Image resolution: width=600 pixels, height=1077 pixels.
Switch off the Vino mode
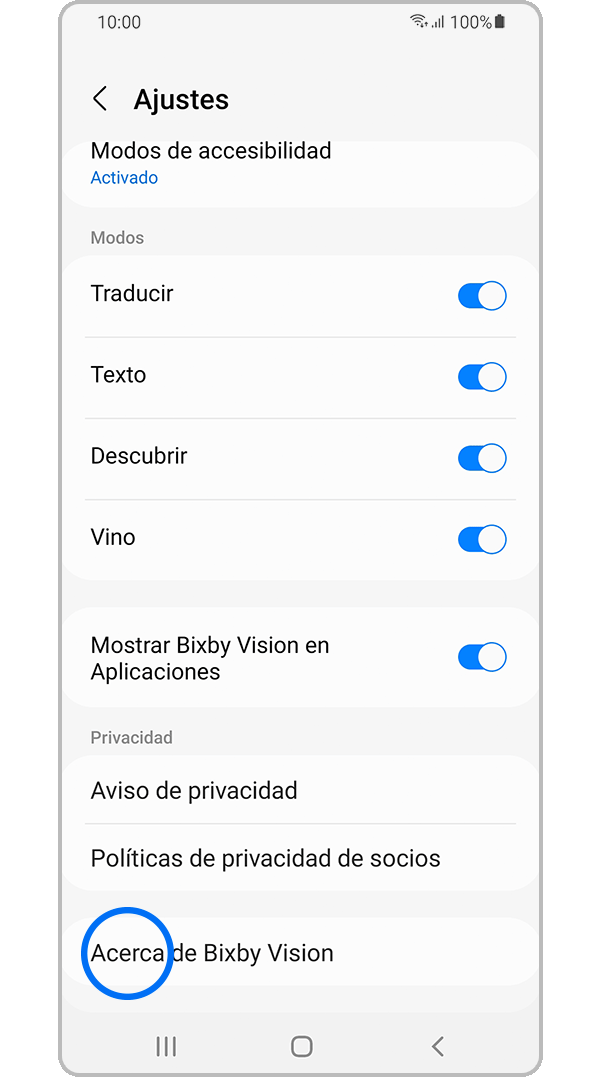tap(482, 539)
